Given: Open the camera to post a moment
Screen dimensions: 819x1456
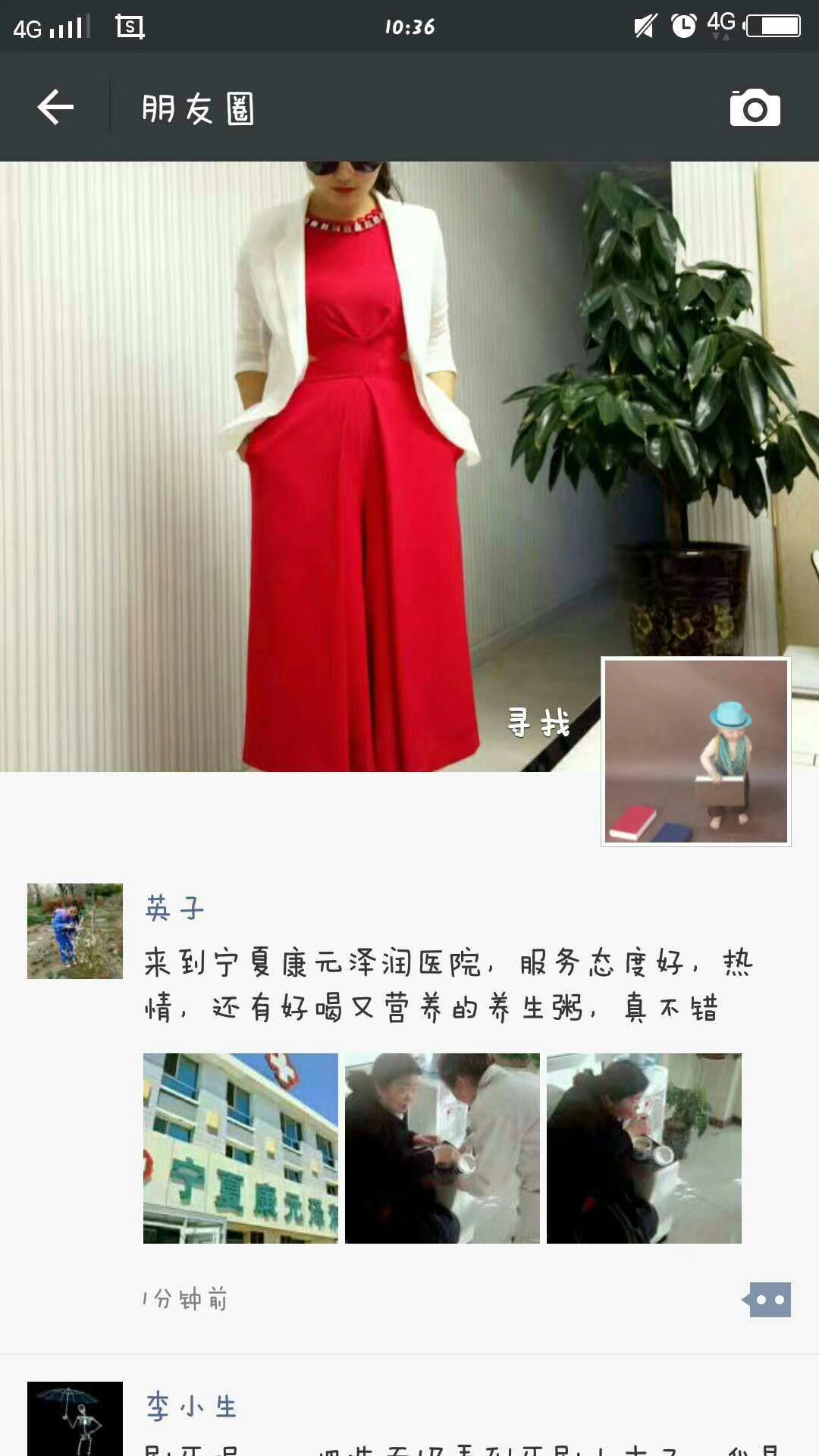Looking at the screenshot, I should click(x=755, y=108).
